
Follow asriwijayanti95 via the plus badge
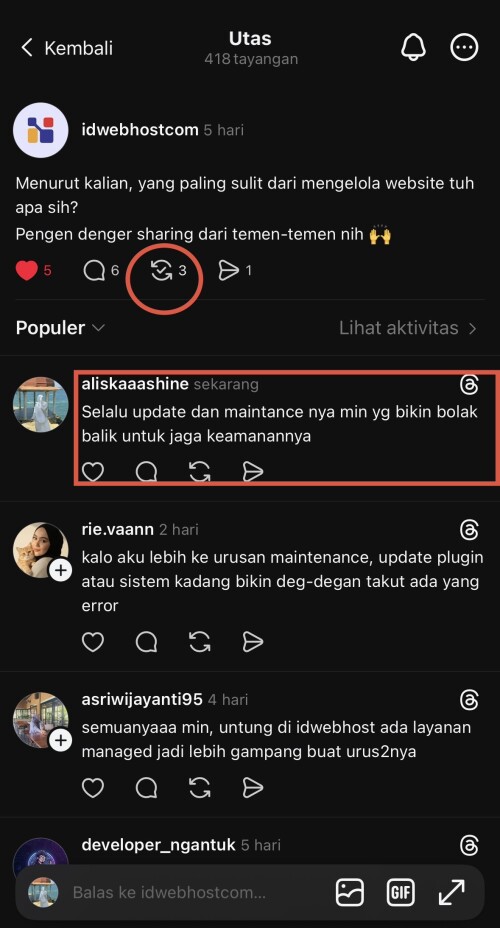point(61,740)
